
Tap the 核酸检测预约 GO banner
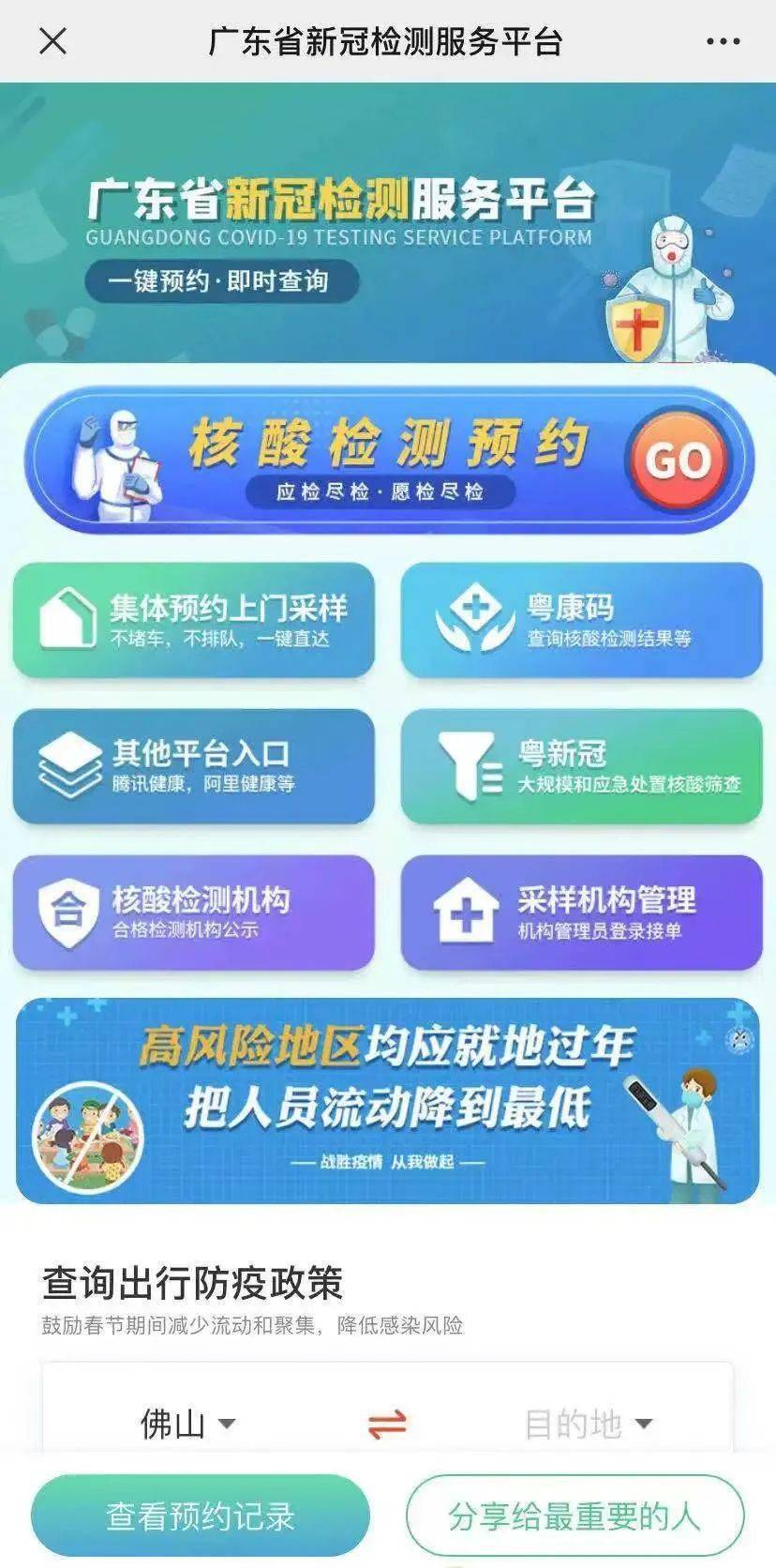pyautogui.click(x=389, y=460)
